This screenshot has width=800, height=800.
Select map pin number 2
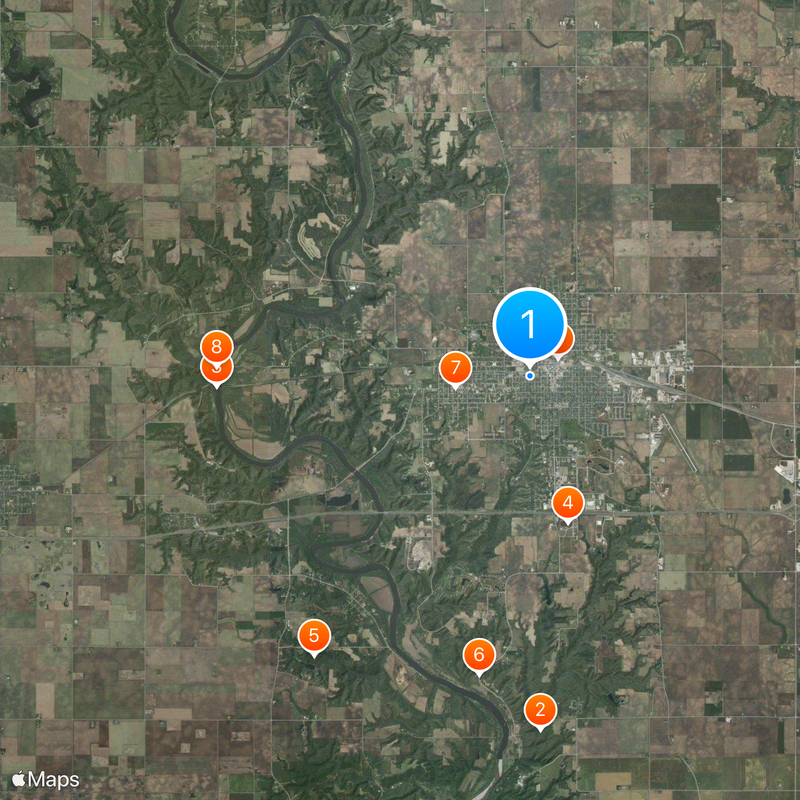(540, 711)
